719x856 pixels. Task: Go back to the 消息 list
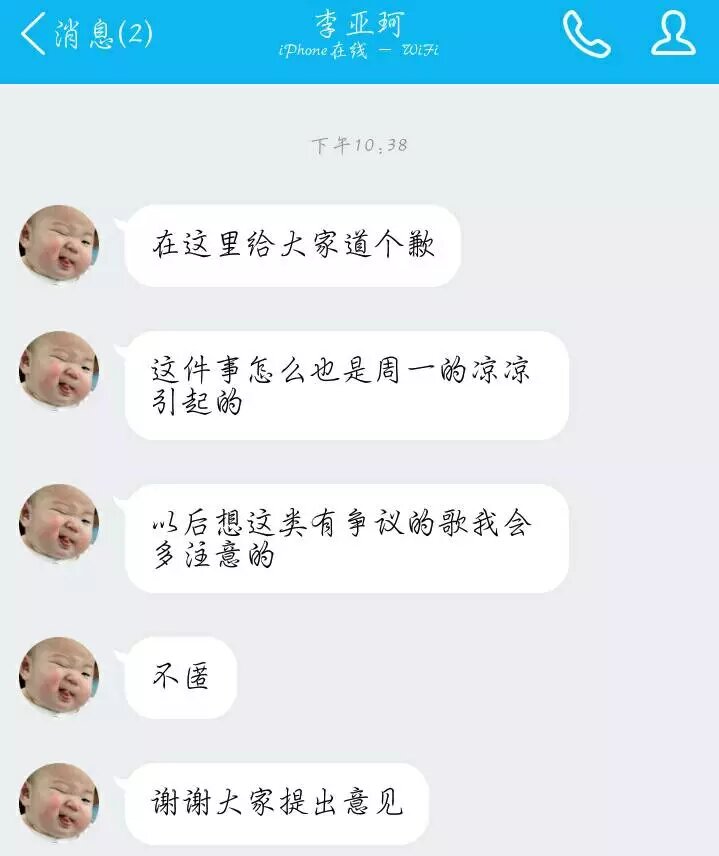click(85, 34)
